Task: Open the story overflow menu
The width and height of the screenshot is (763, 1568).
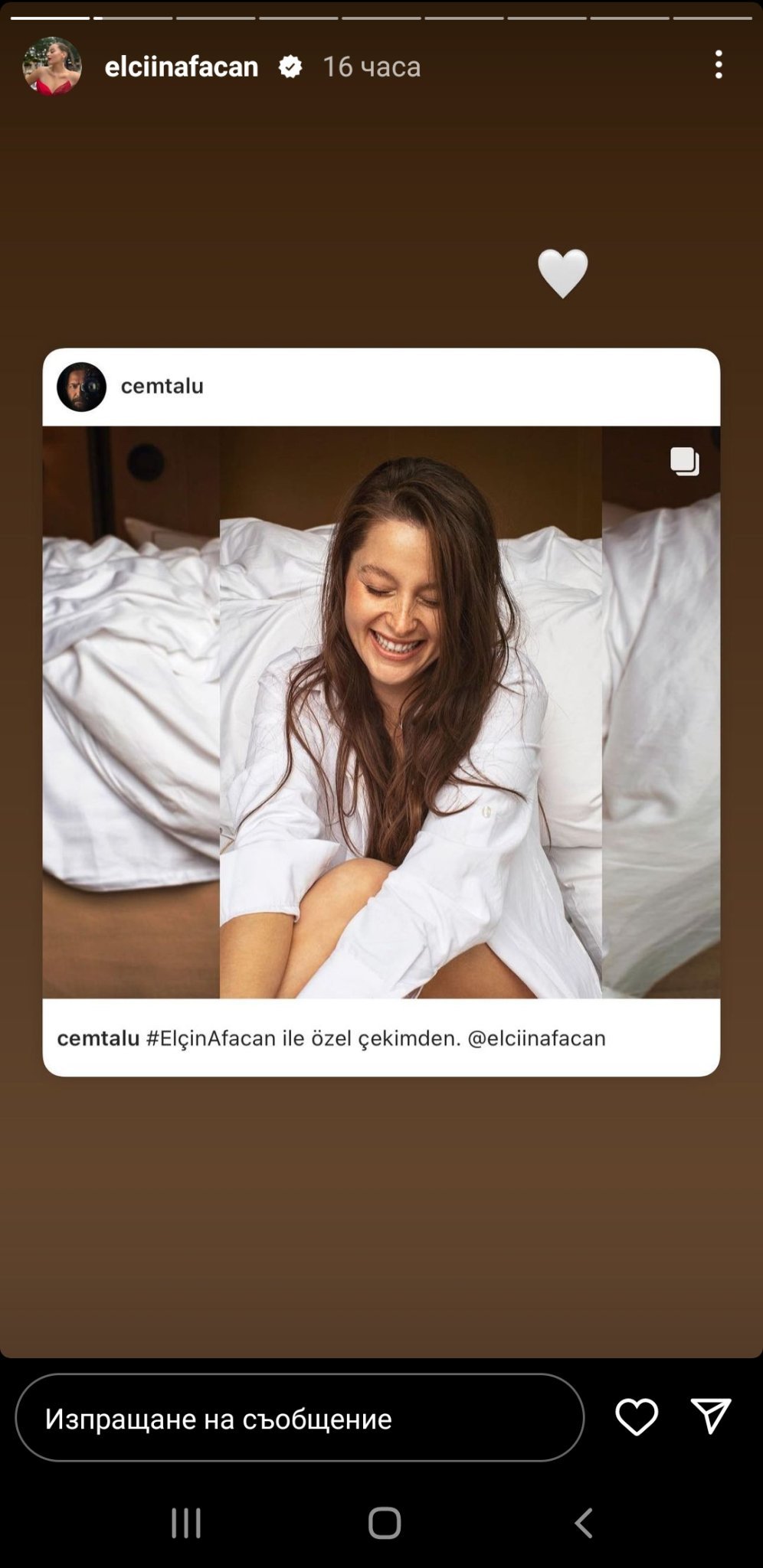Action: [718, 65]
